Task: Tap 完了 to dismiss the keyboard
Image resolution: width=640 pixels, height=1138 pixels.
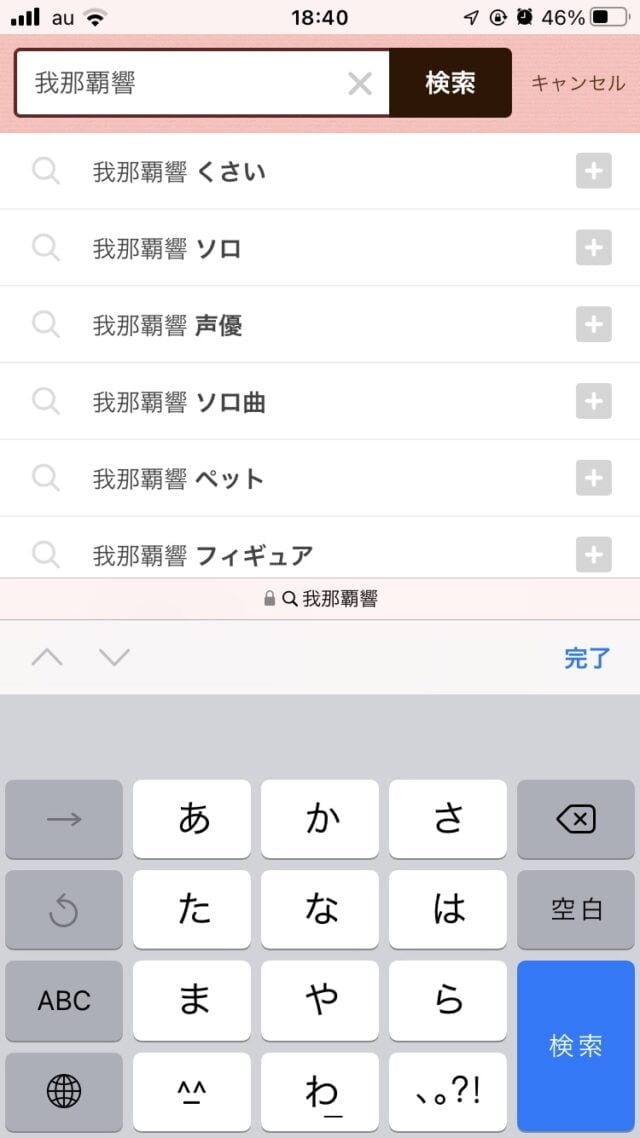Action: [x=587, y=658]
